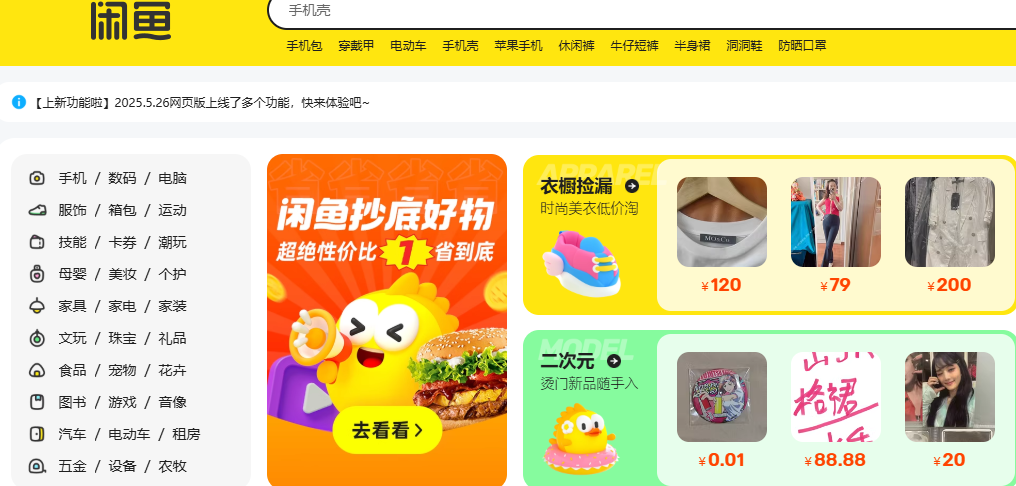Tap the search box with 手机壳 placeholder
The width and height of the screenshot is (1016, 486).
600,11
